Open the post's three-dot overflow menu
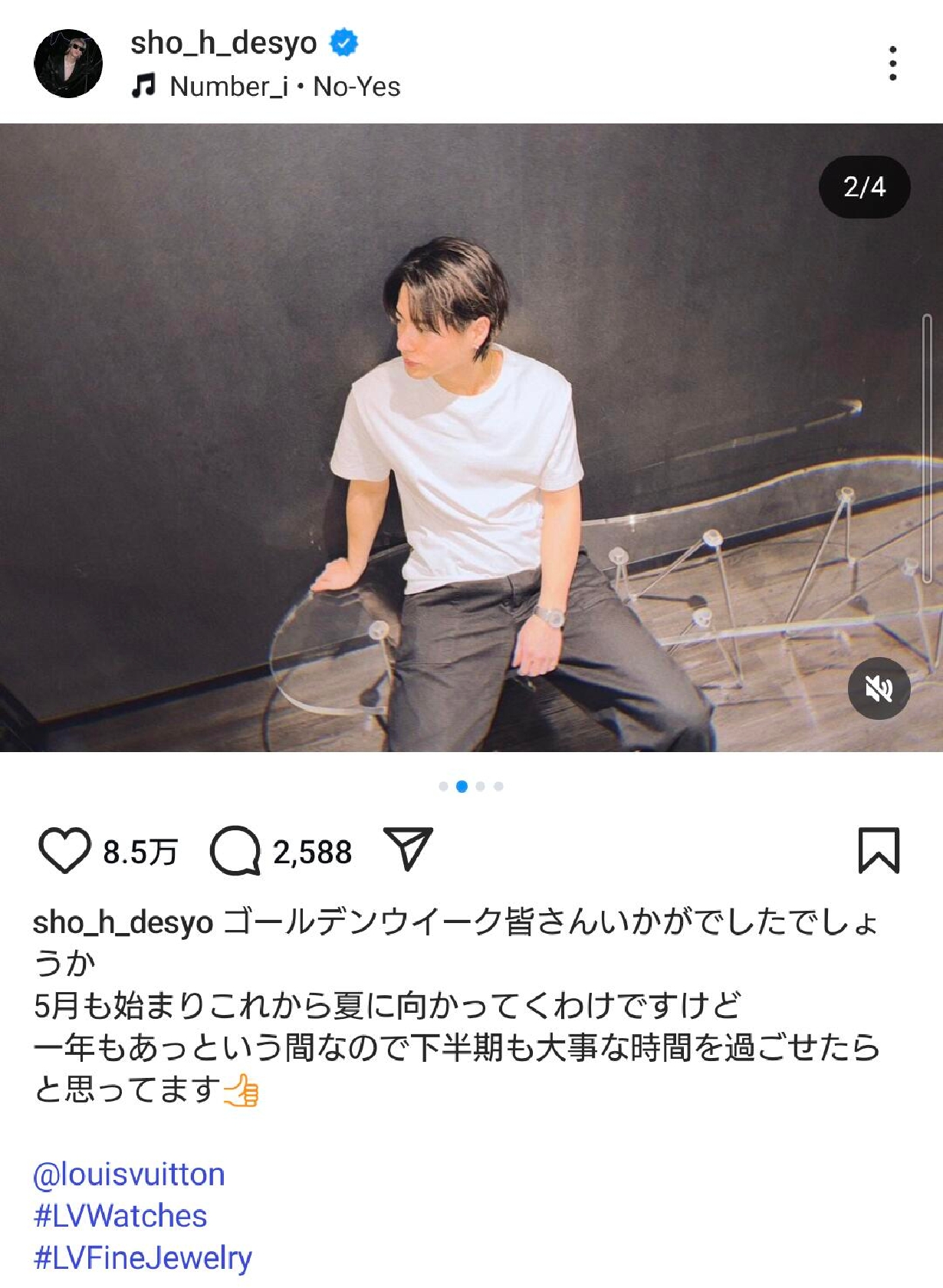943x1288 pixels. pos(892,63)
